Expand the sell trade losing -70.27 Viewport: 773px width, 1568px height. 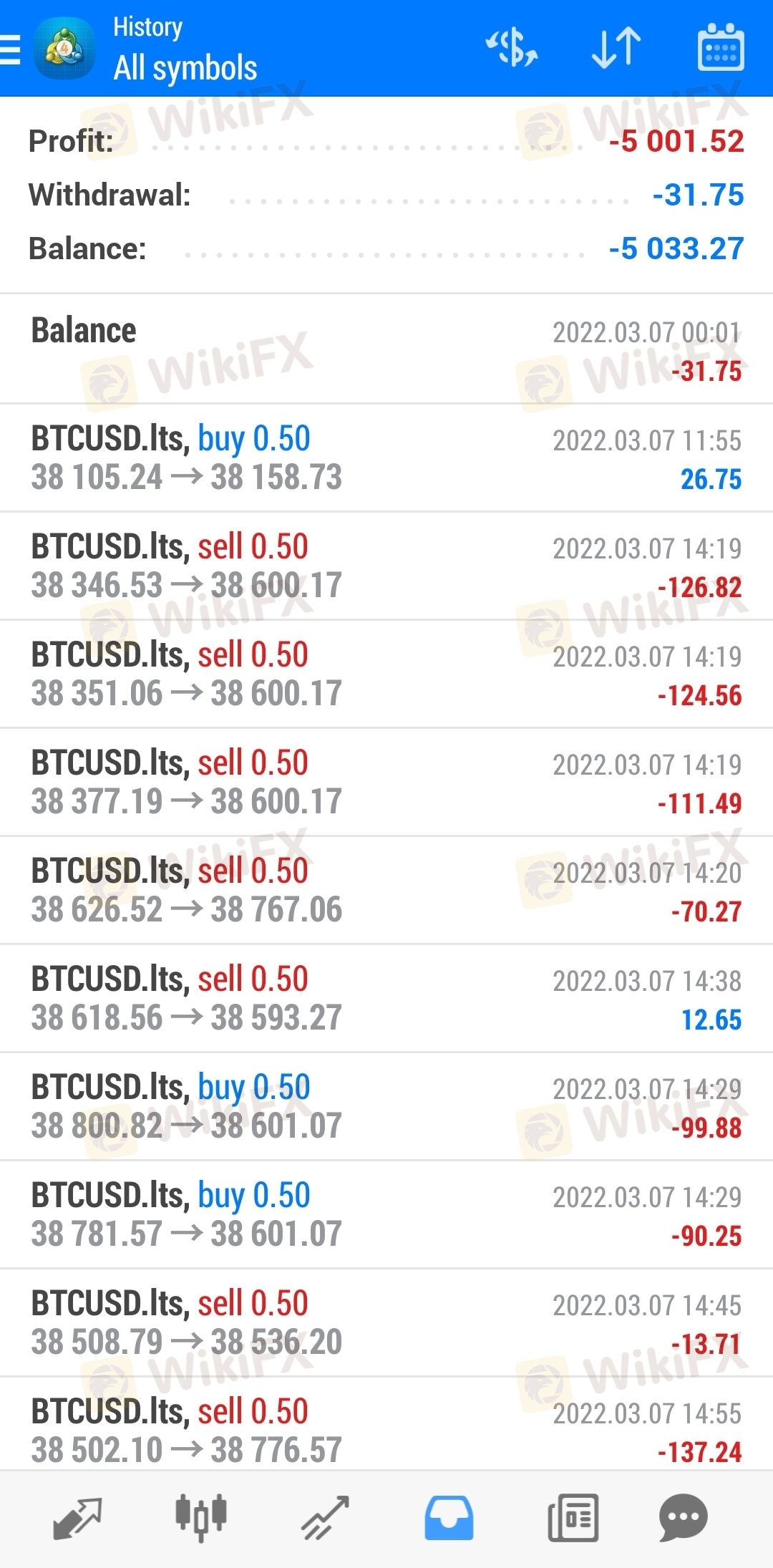click(x=386, y=891)
